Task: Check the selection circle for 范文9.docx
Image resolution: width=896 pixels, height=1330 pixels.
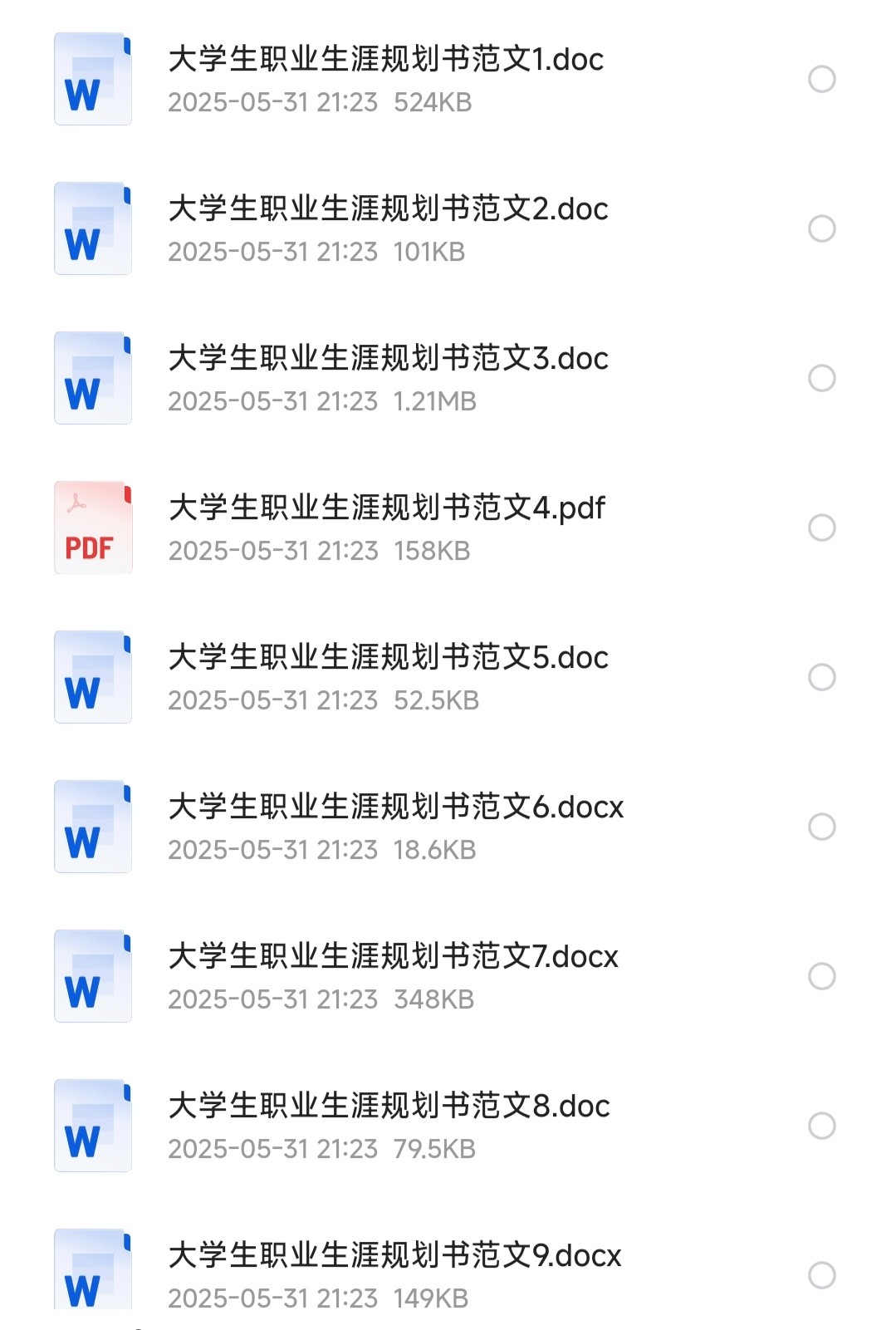Action: pyautogui.click(x=821, y=1275)
